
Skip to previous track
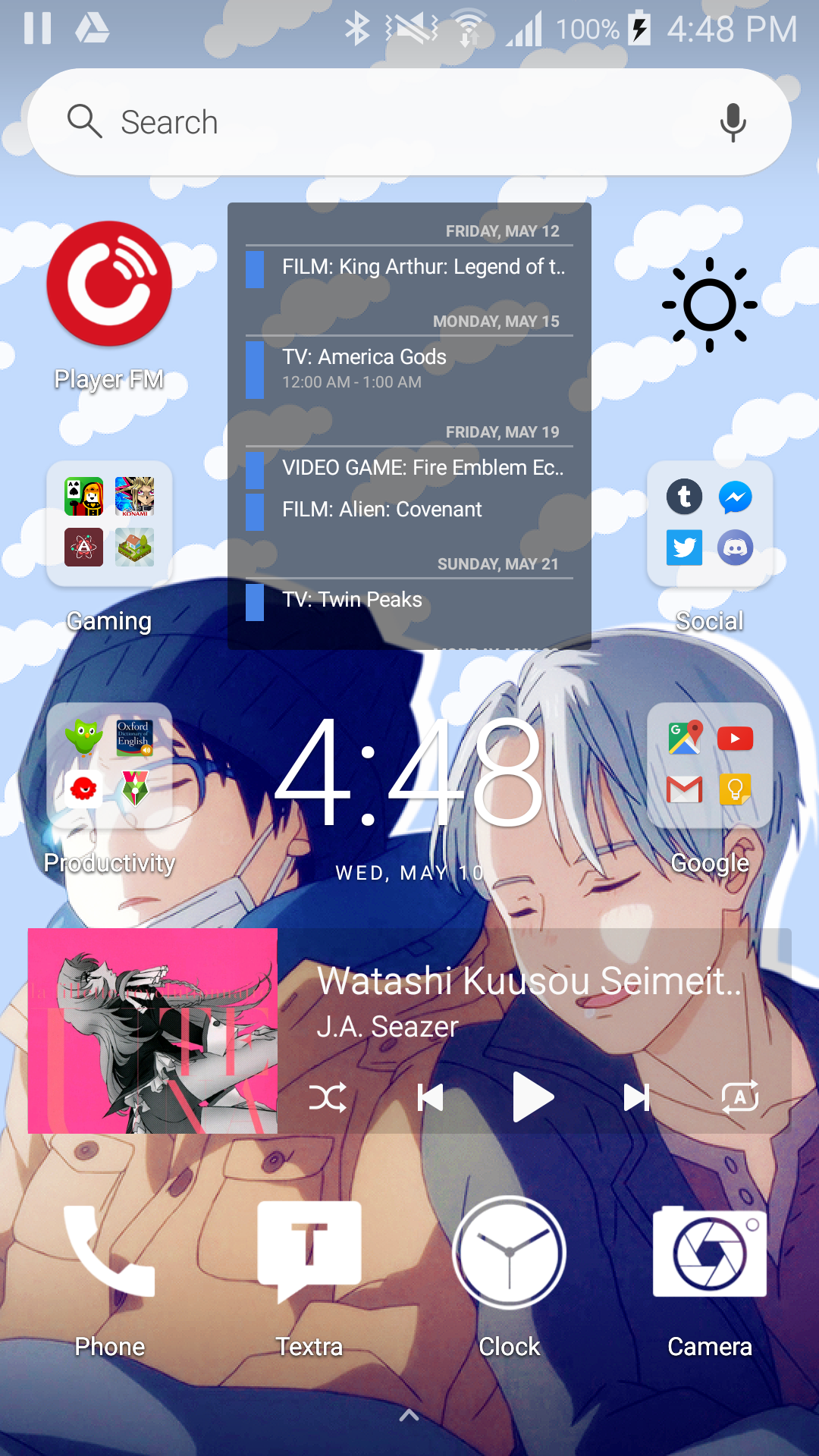(430, 1097)
